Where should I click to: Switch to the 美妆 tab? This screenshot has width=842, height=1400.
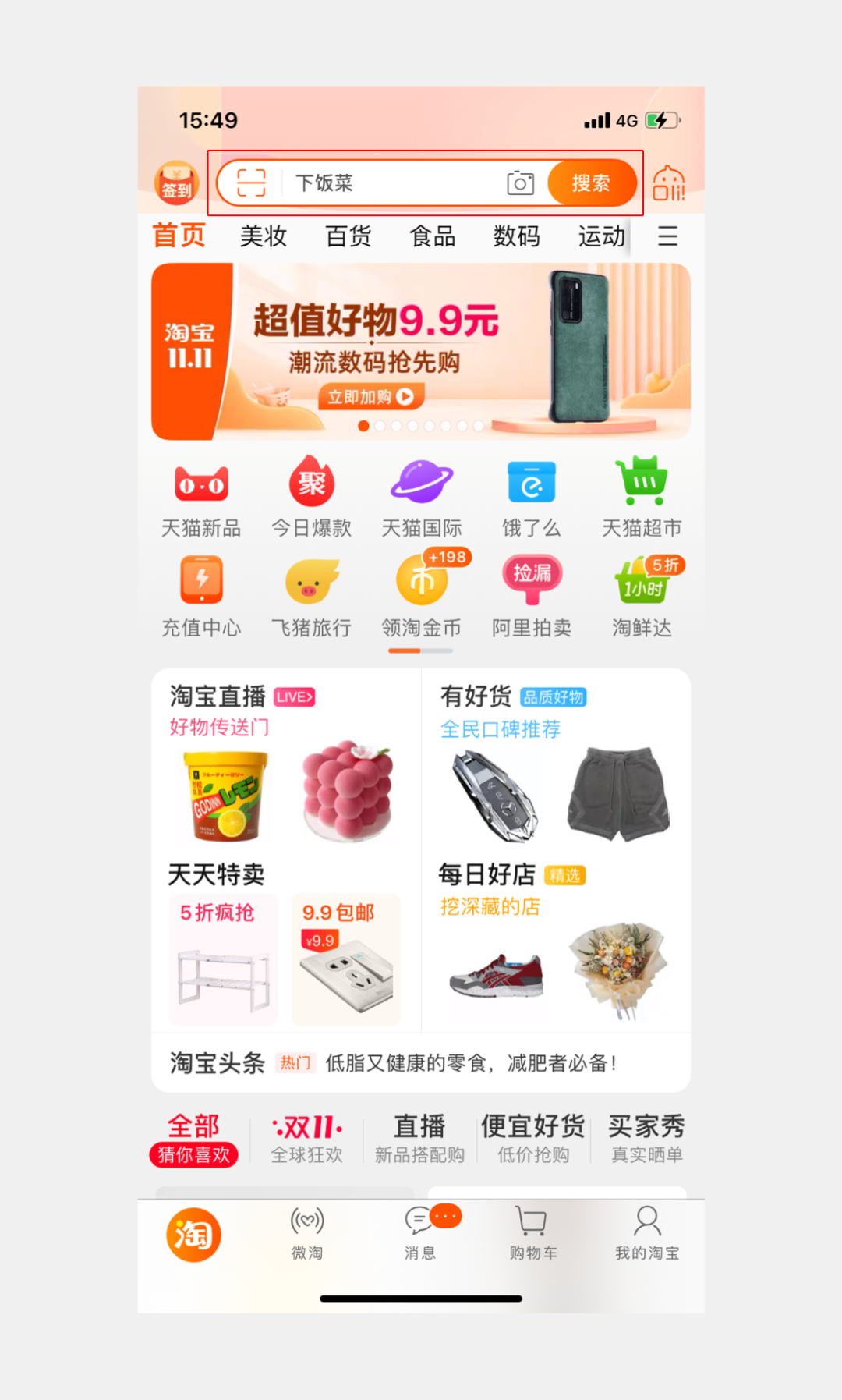tap(264, 236)
